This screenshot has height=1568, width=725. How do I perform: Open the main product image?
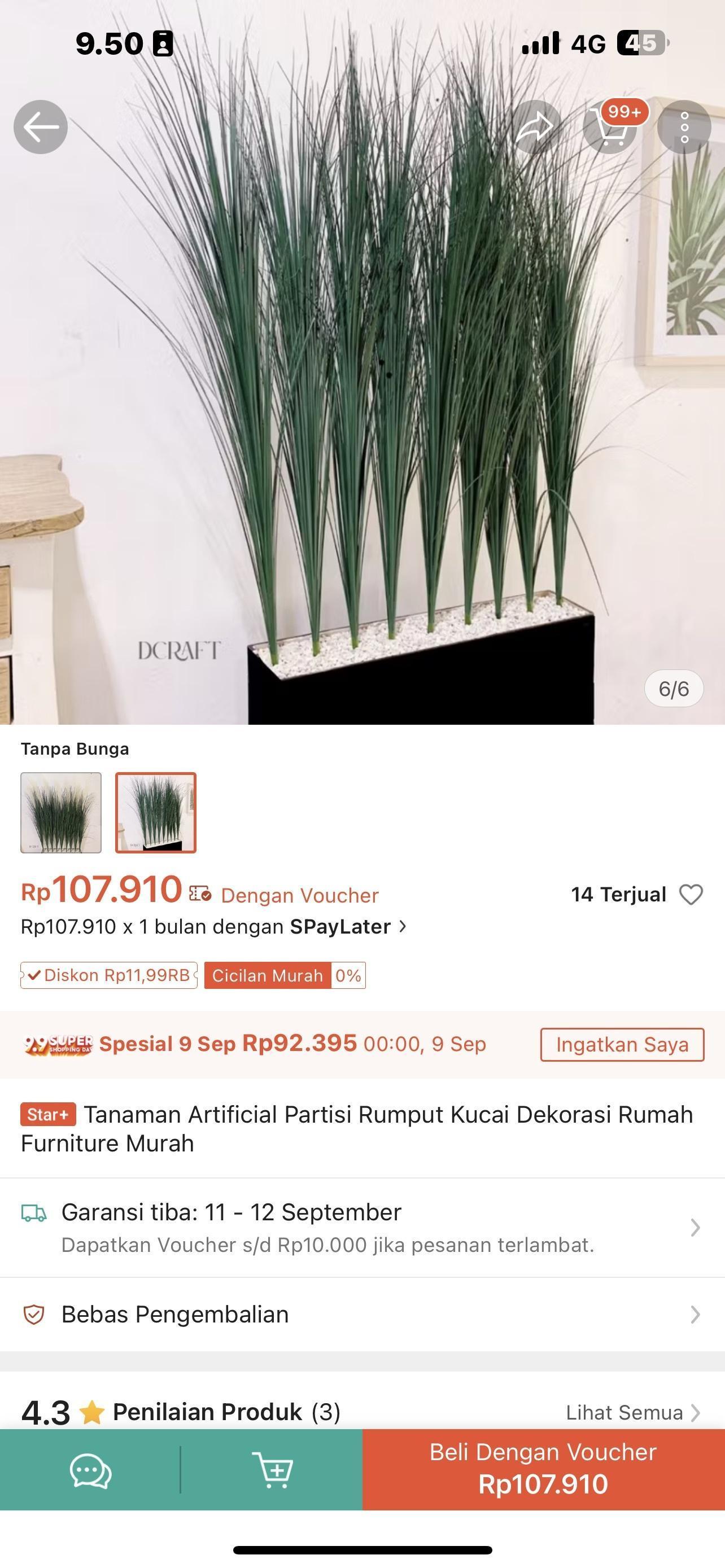362,396
